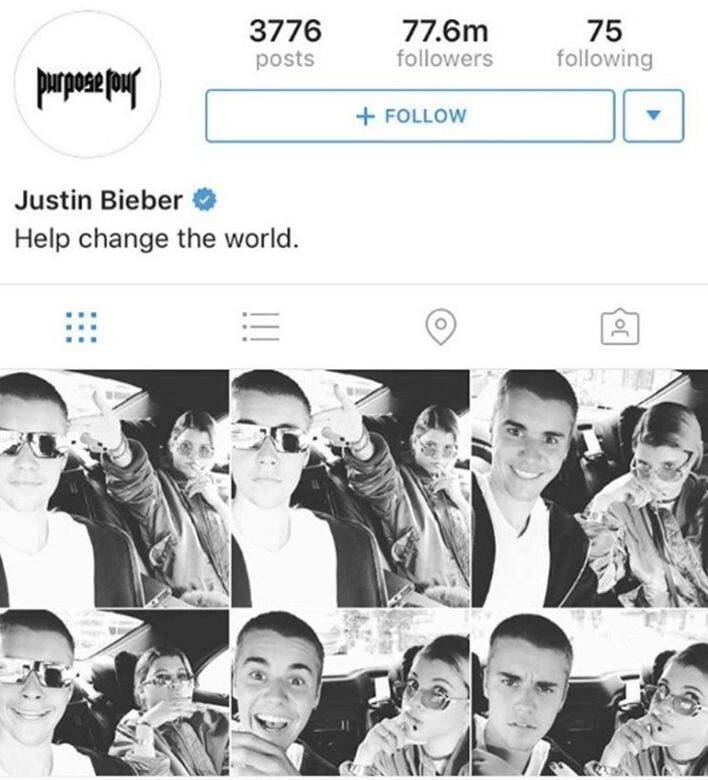Image resolution: width=708 pixels, height=780 pixels.
Task: Open photo with man's surprised open mouth
Action: point(349,692)
